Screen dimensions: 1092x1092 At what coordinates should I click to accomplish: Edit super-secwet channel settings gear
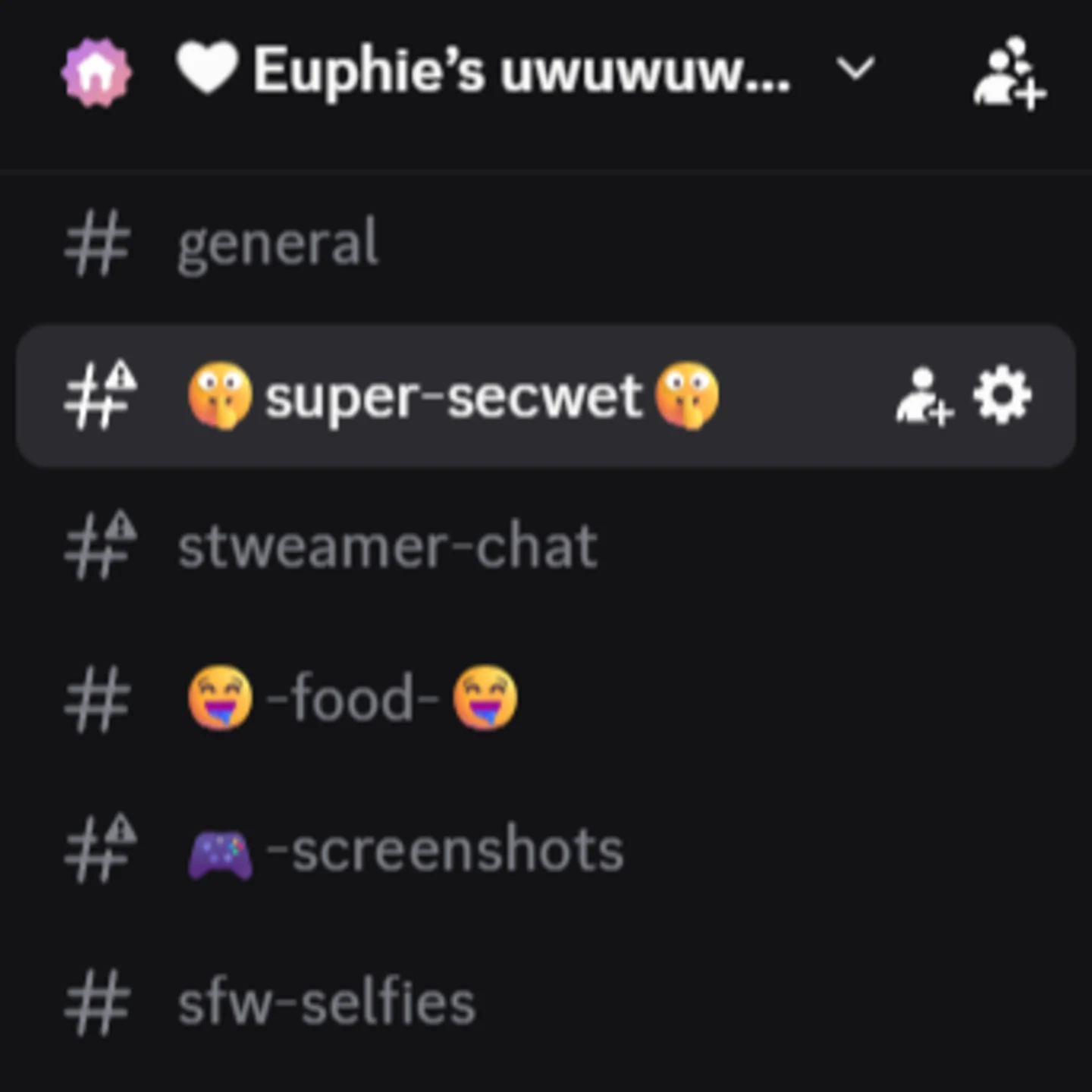1002,395
